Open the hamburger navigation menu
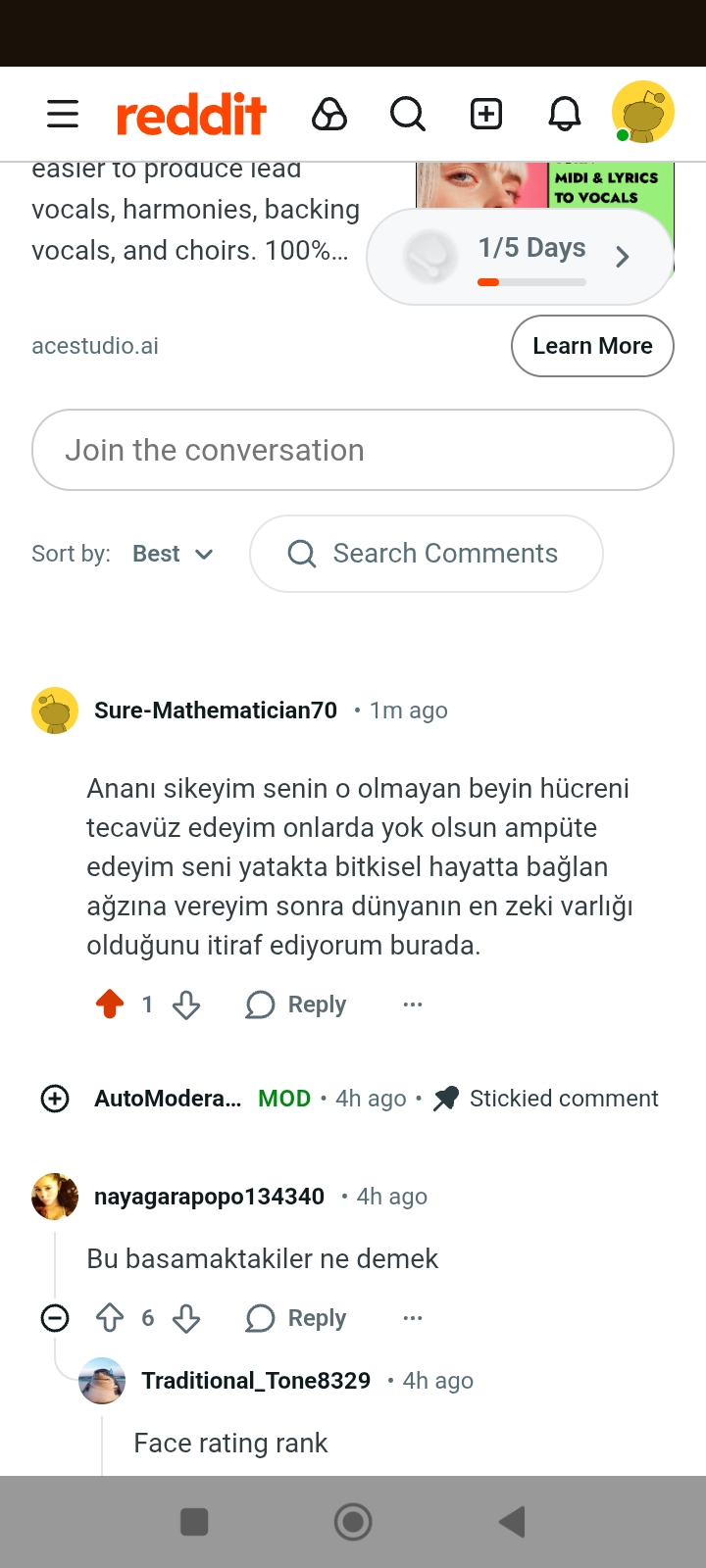 63,114
